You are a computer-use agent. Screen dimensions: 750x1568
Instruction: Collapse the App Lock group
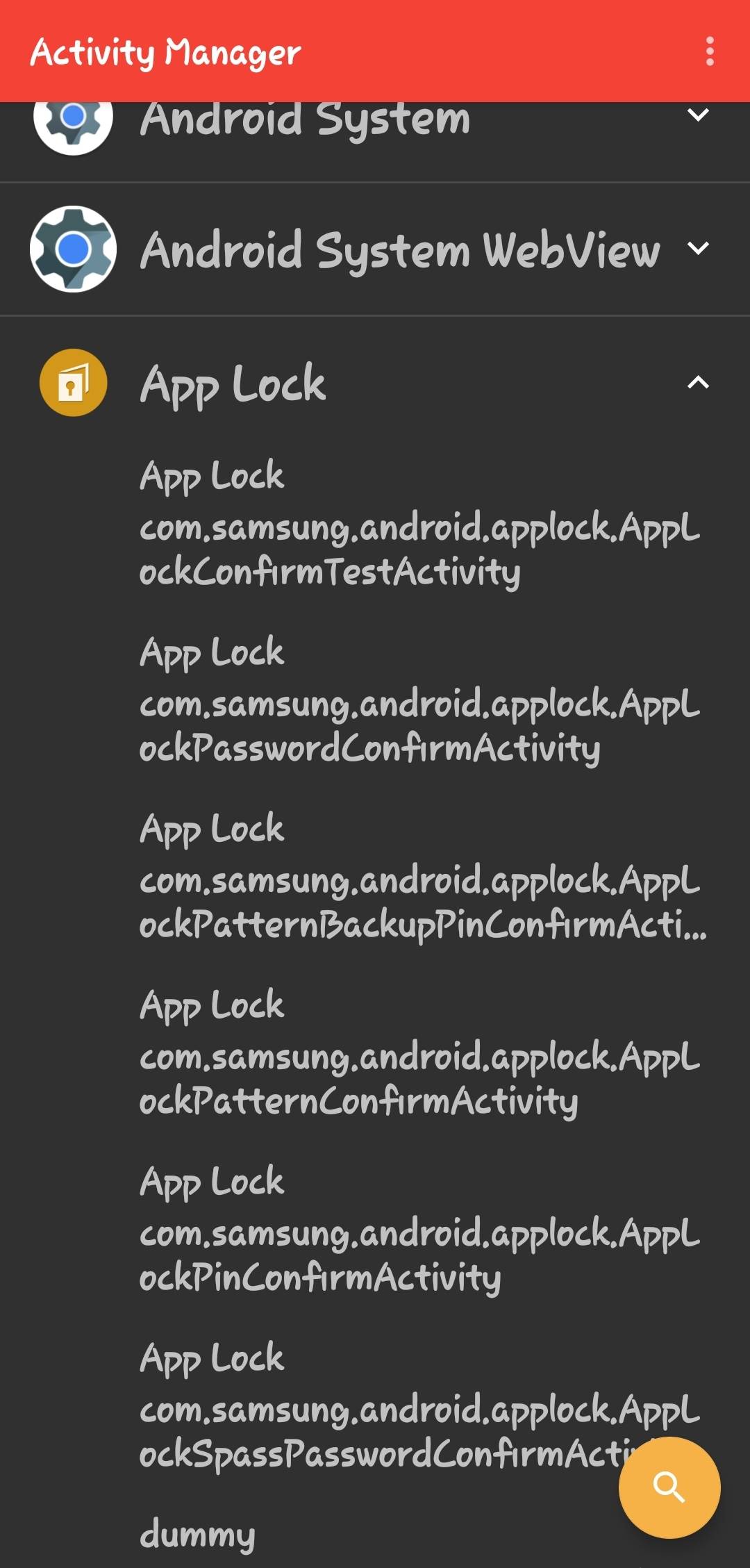coord(697,382)
